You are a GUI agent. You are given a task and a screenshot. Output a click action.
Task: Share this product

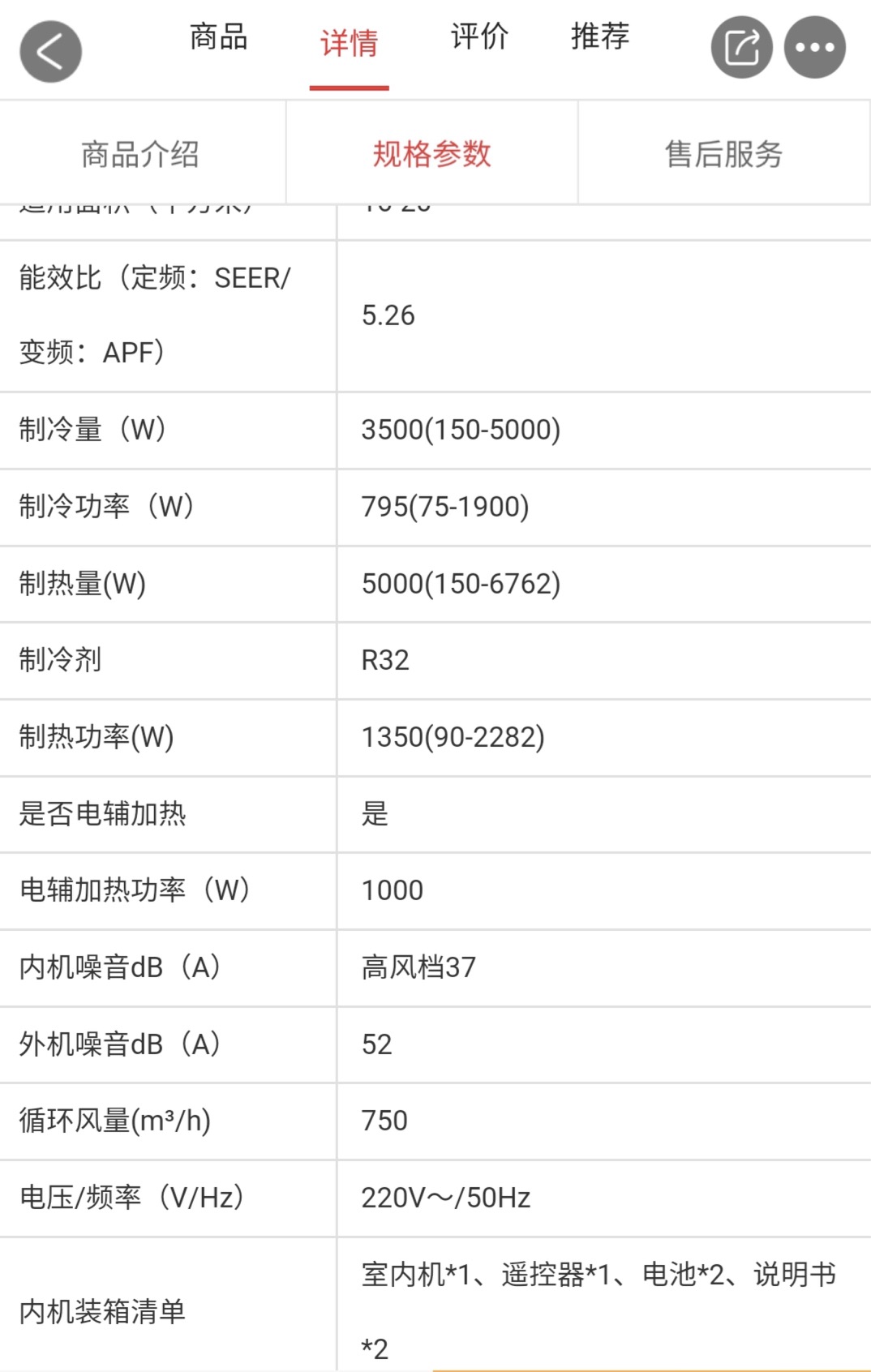(x=741, y=48)
